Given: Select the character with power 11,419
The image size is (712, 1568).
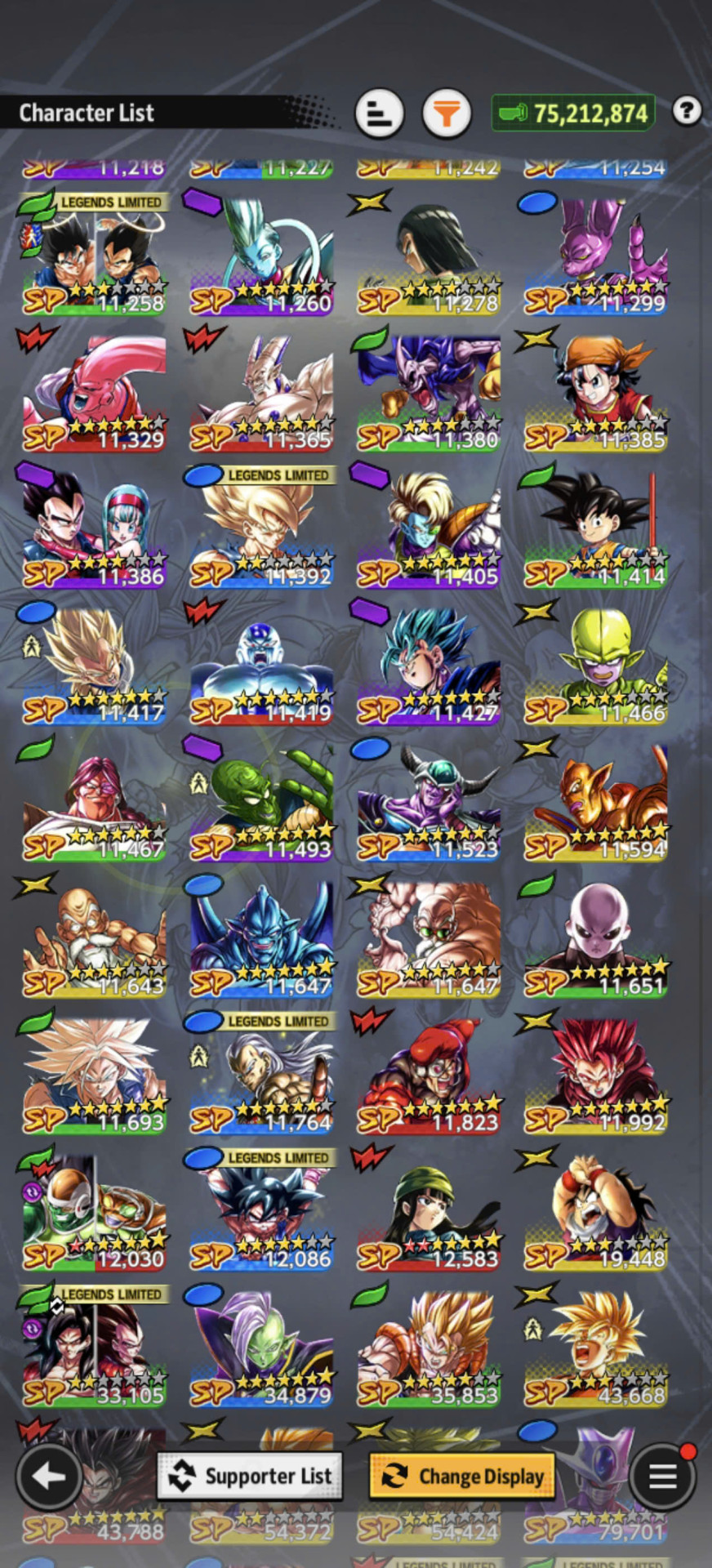Looking at the screenshot, I should [x=261, y=663].
